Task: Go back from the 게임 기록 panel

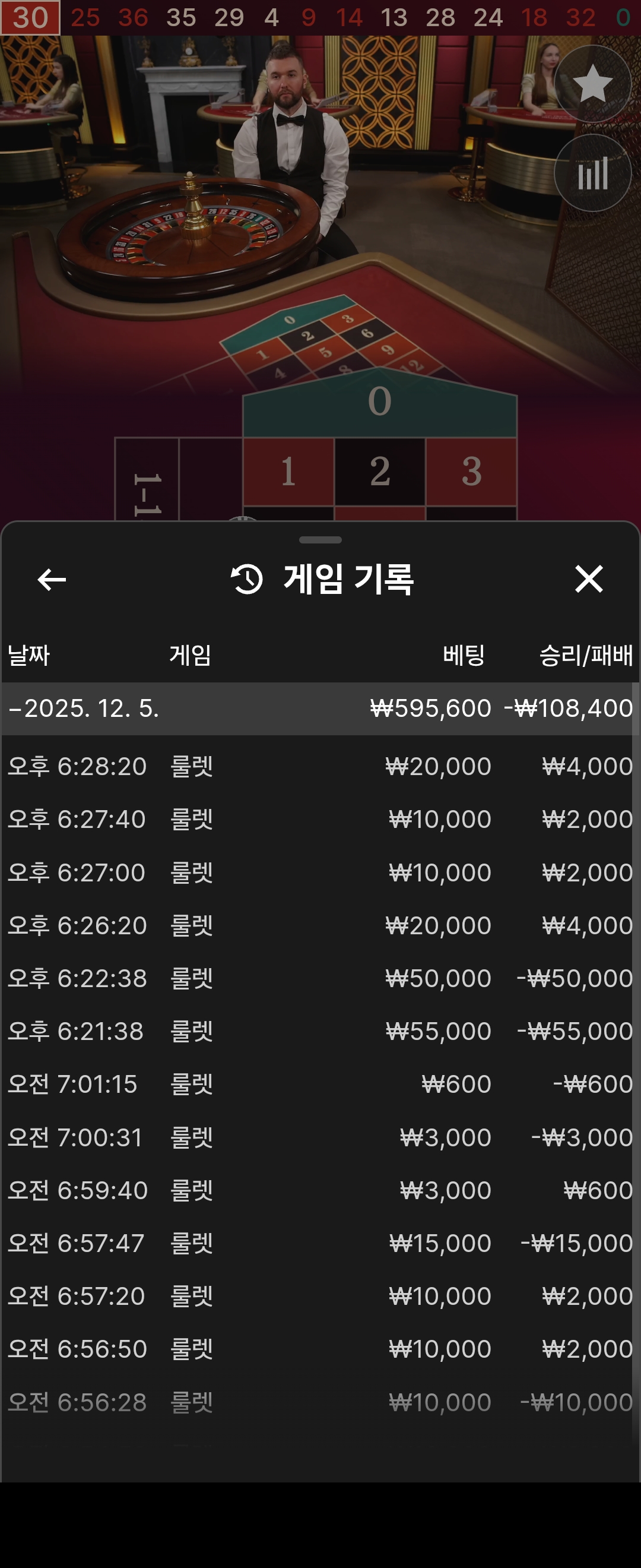Action: coord(52,579)
